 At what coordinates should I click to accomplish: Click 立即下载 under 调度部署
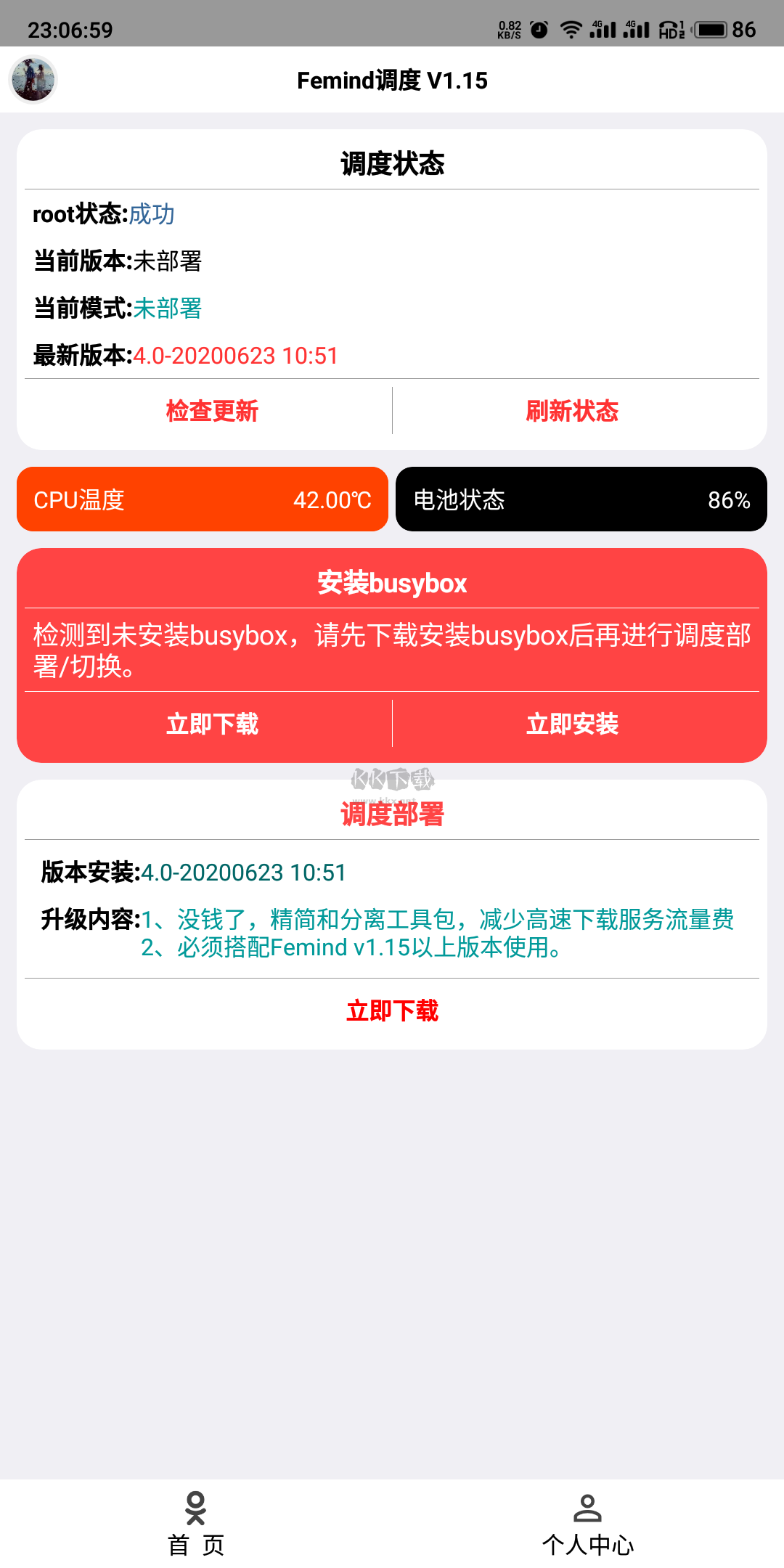point(393,1009)
